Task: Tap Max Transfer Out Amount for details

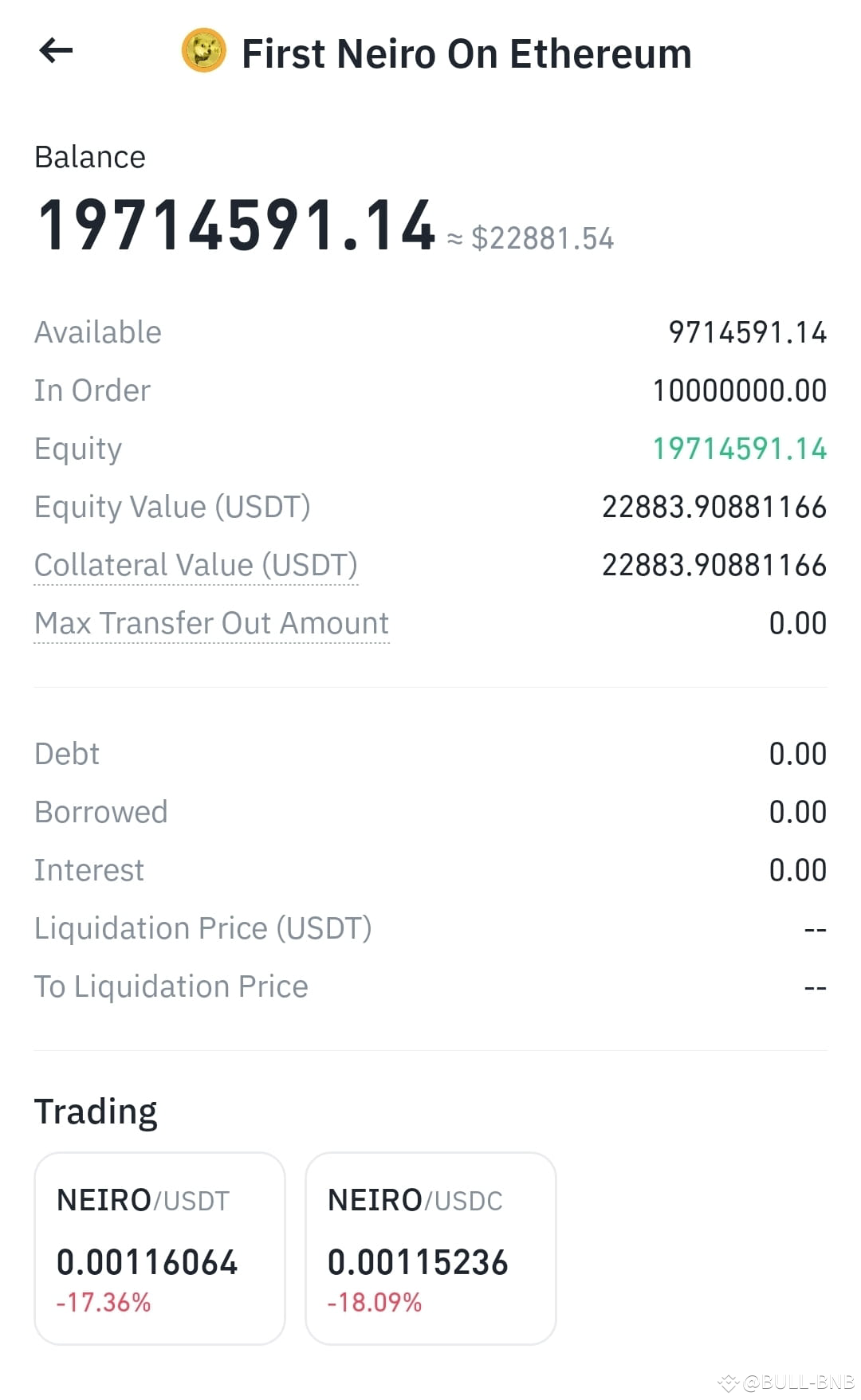Action: (211, 622)
